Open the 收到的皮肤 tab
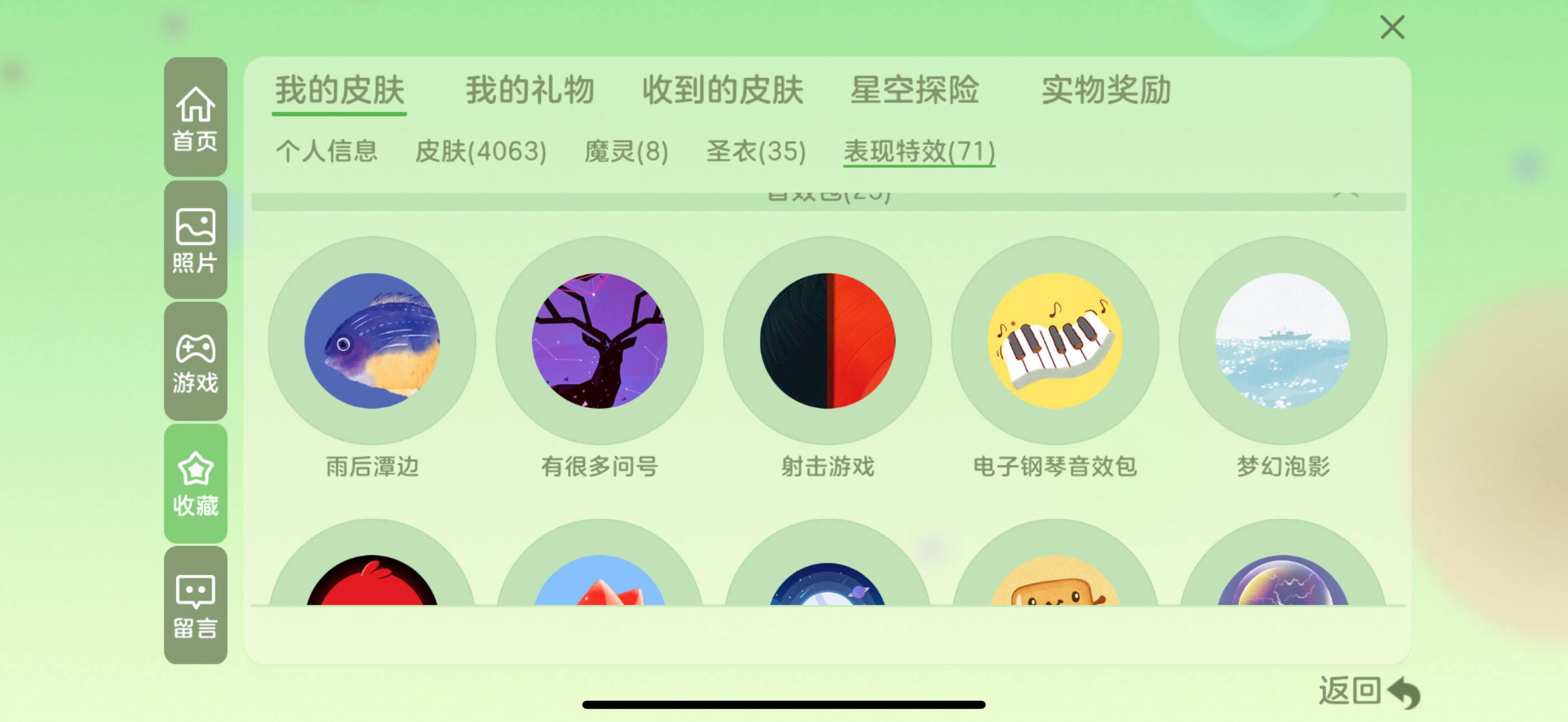This screenshot has height=722, width=1568. [722, 91]
